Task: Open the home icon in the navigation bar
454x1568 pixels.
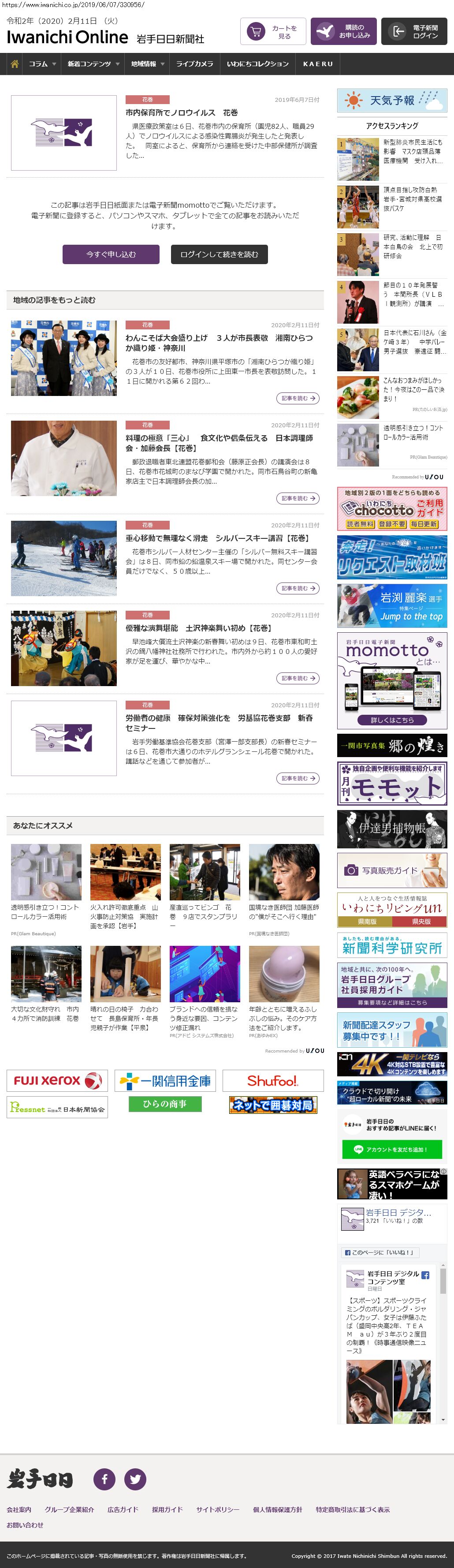Action: click(x=15, y=64)
